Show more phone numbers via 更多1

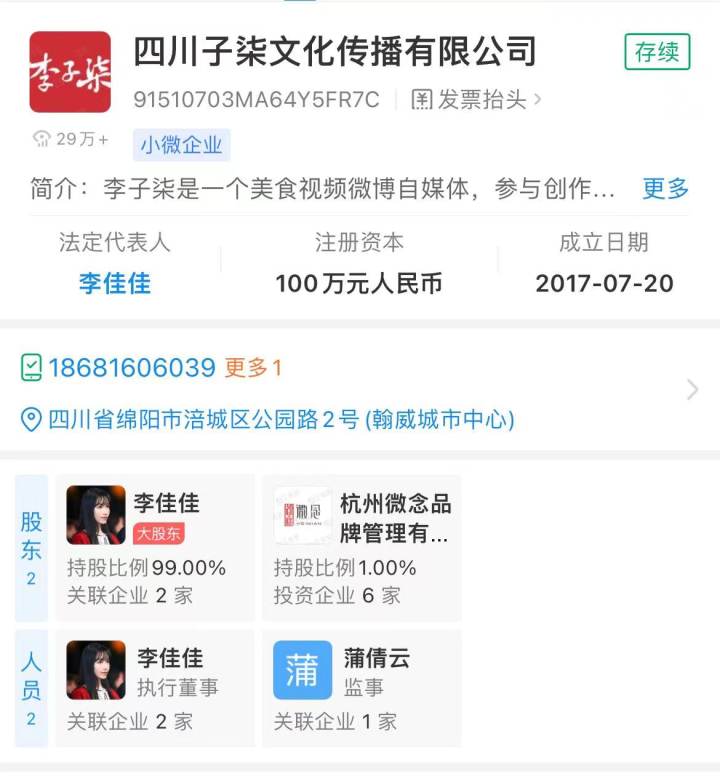253,368
